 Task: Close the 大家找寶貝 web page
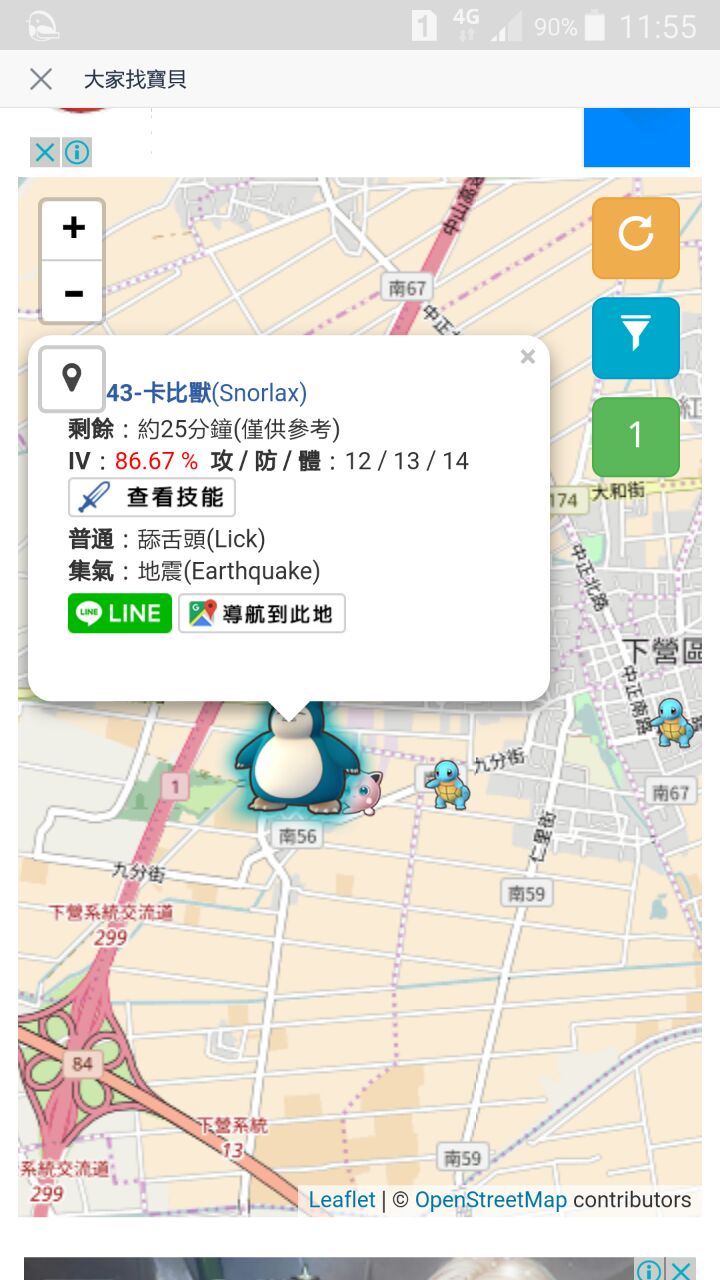coord(41,79)
